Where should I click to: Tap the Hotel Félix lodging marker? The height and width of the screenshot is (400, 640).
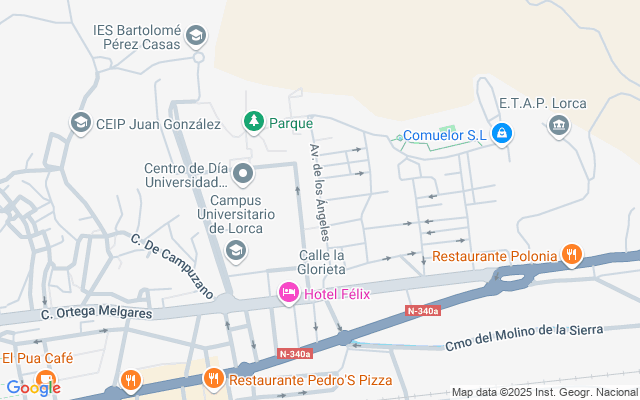tap(288, 293)
